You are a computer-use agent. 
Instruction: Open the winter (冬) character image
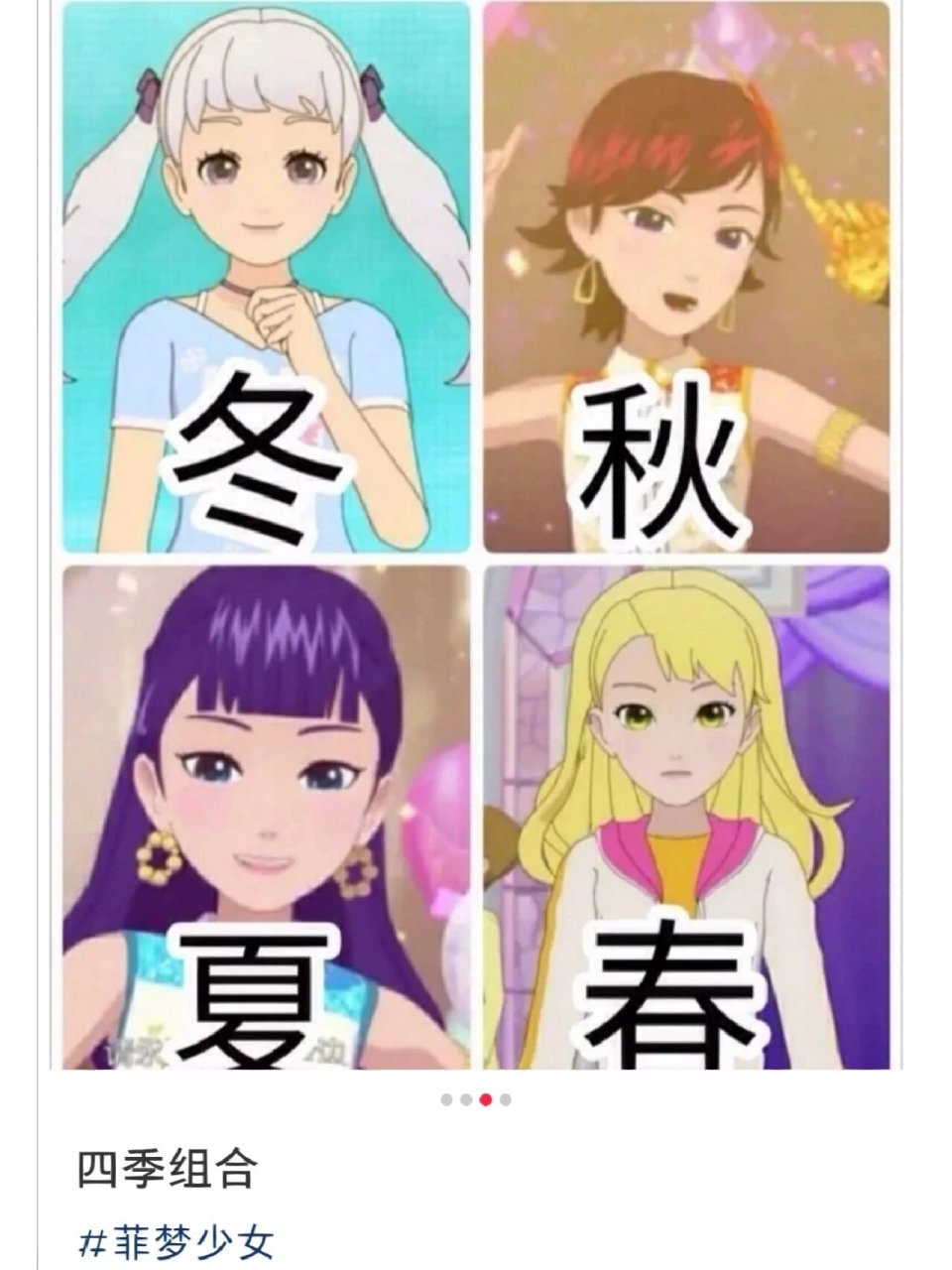[268, 278]
